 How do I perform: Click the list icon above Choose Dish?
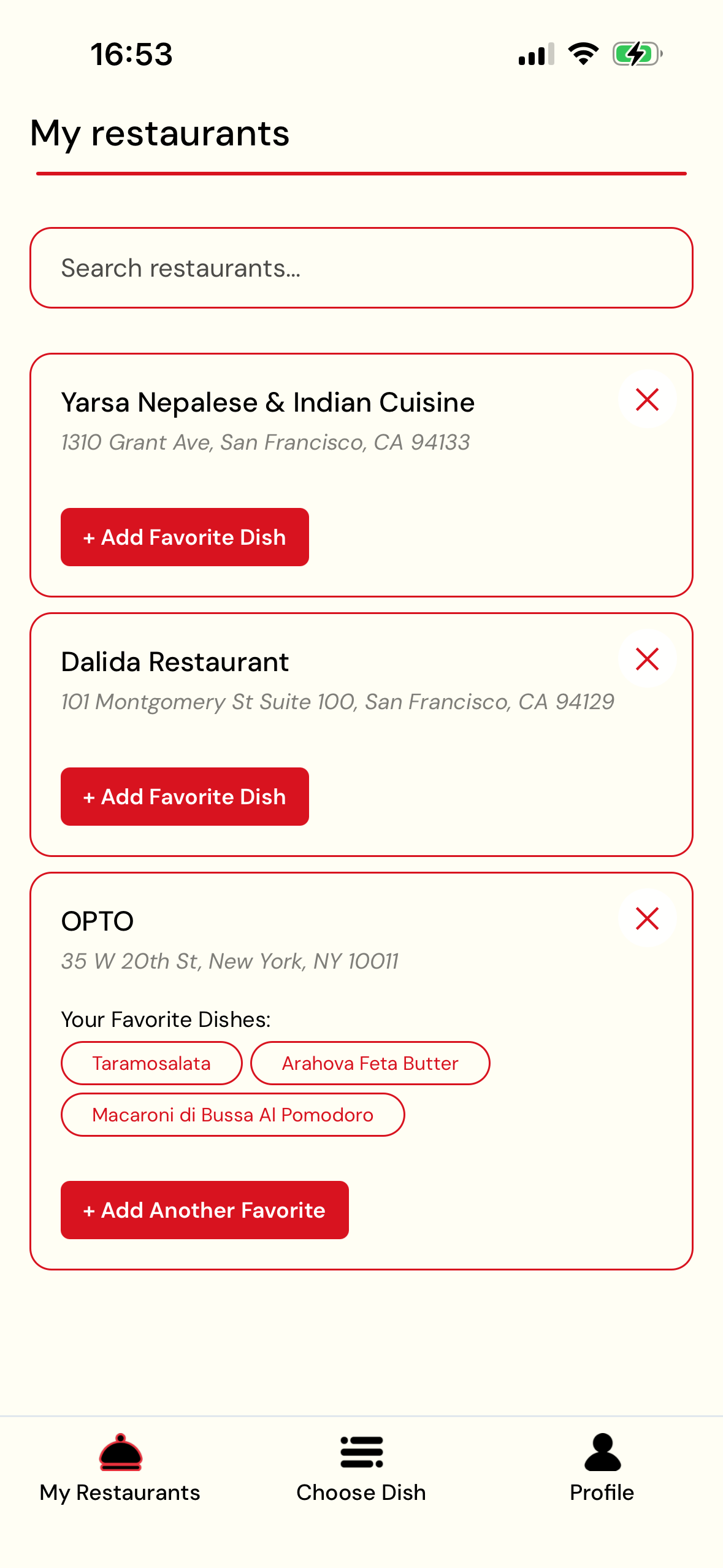(361, 1453)
